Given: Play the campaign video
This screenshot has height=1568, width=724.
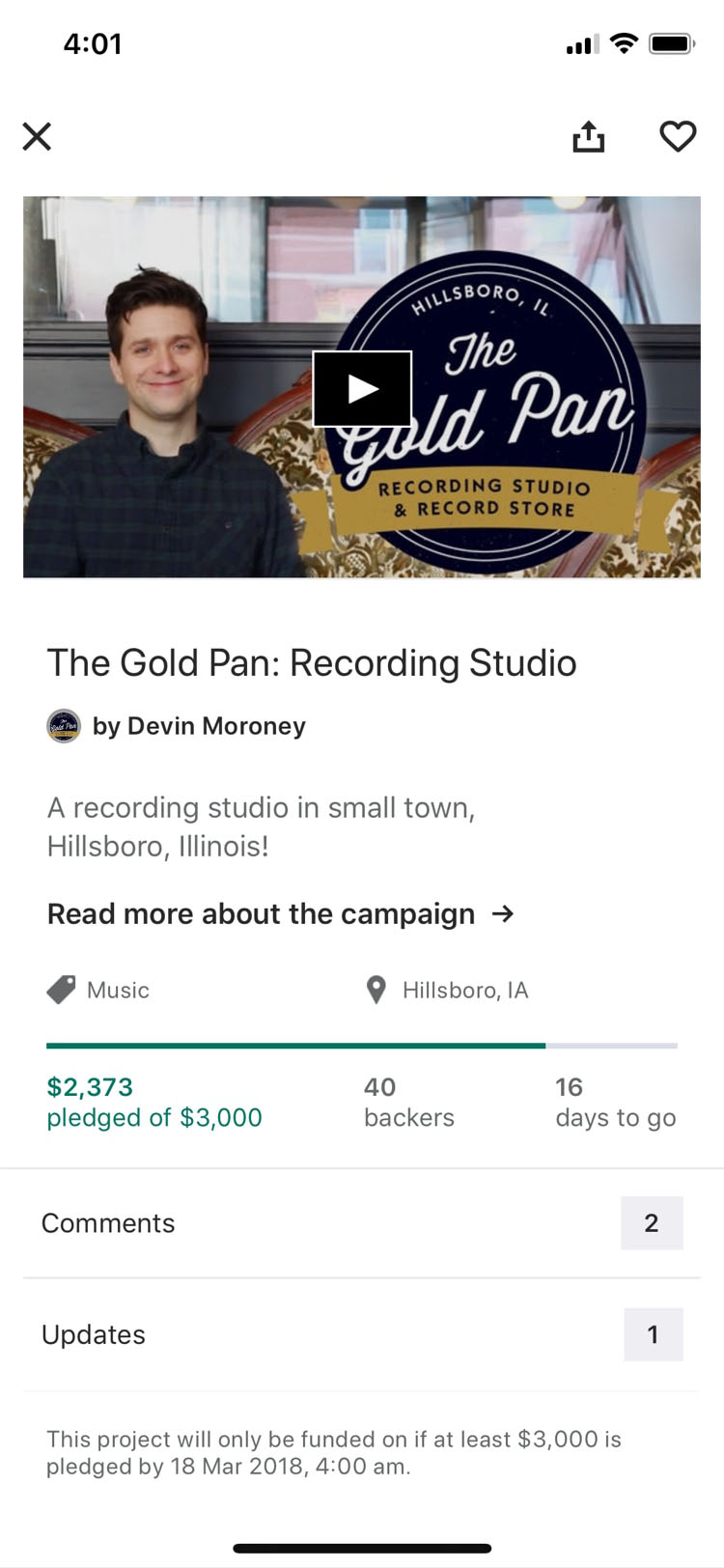Looking at the screenshot, I should click(x=362, y=388).
